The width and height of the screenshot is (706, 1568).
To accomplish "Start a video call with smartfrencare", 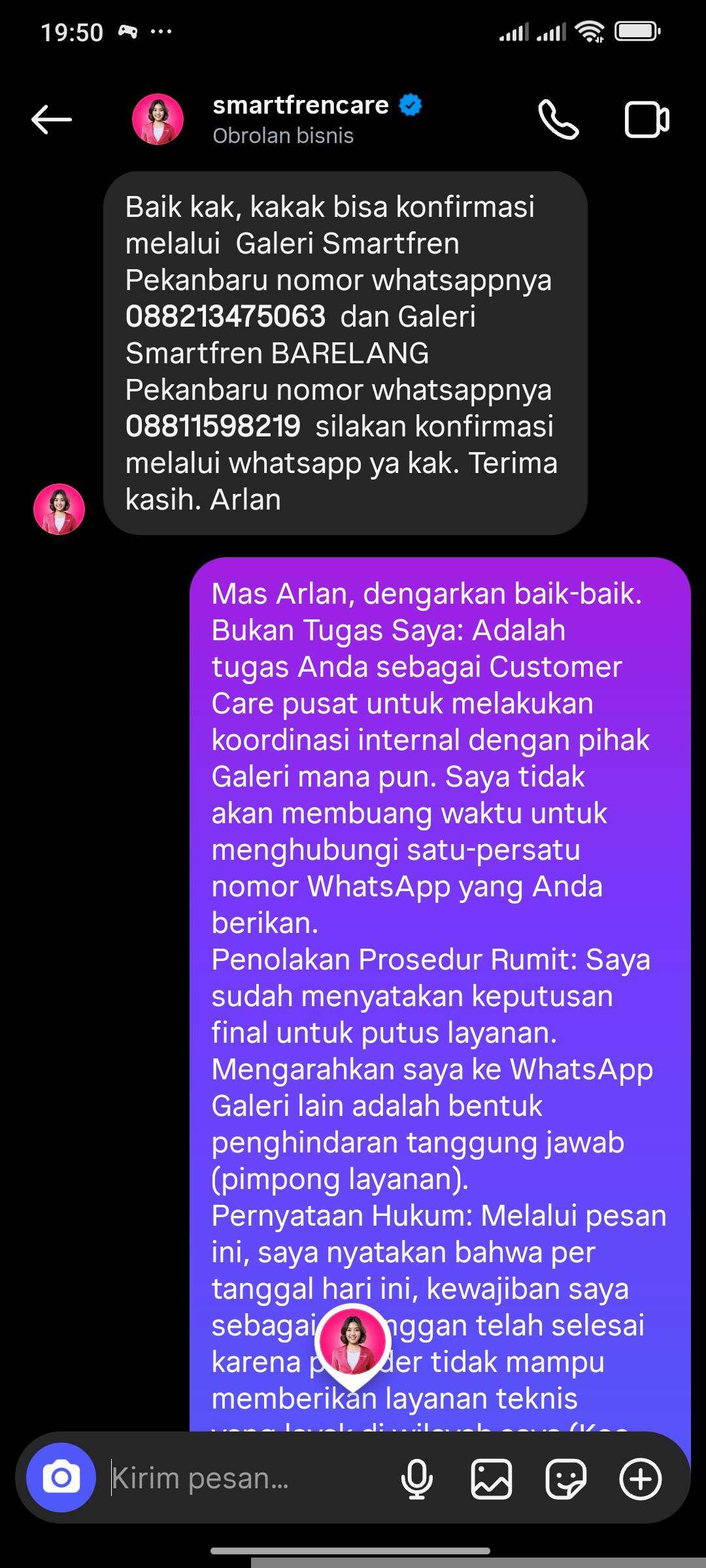I will click(x=647, y=120).
